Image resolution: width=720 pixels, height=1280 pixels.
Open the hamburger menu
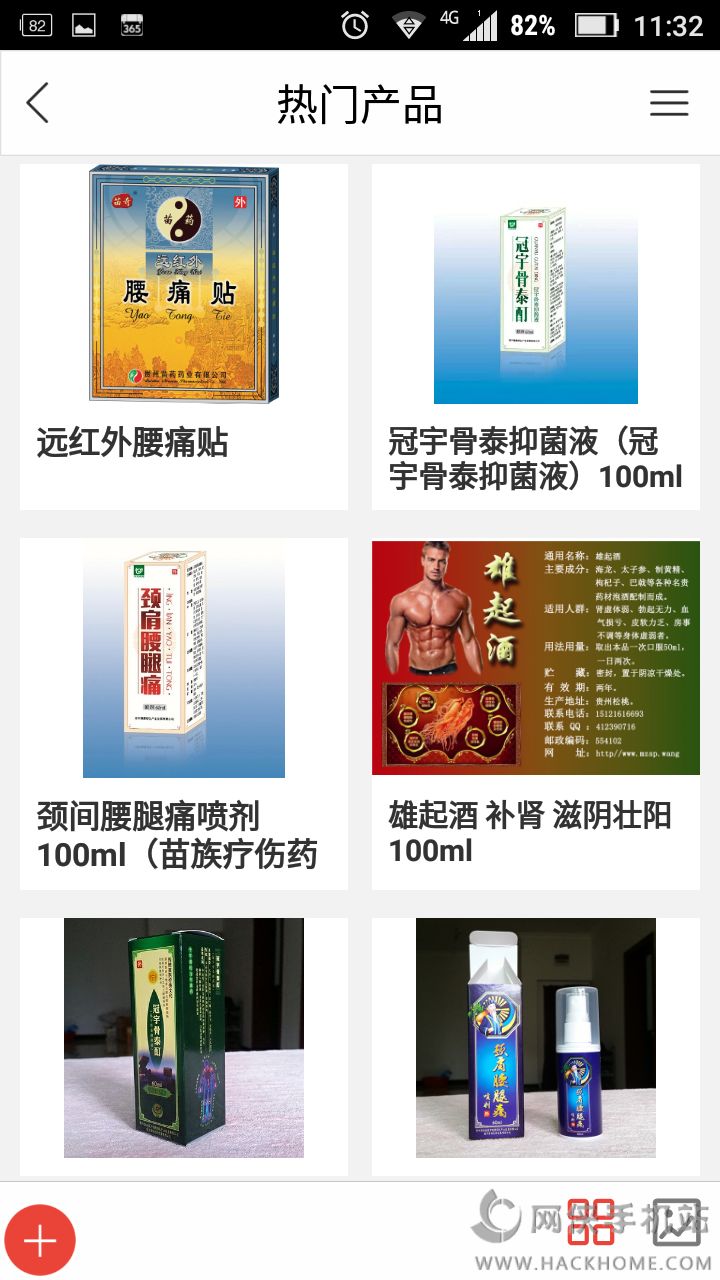pos(668,103)
